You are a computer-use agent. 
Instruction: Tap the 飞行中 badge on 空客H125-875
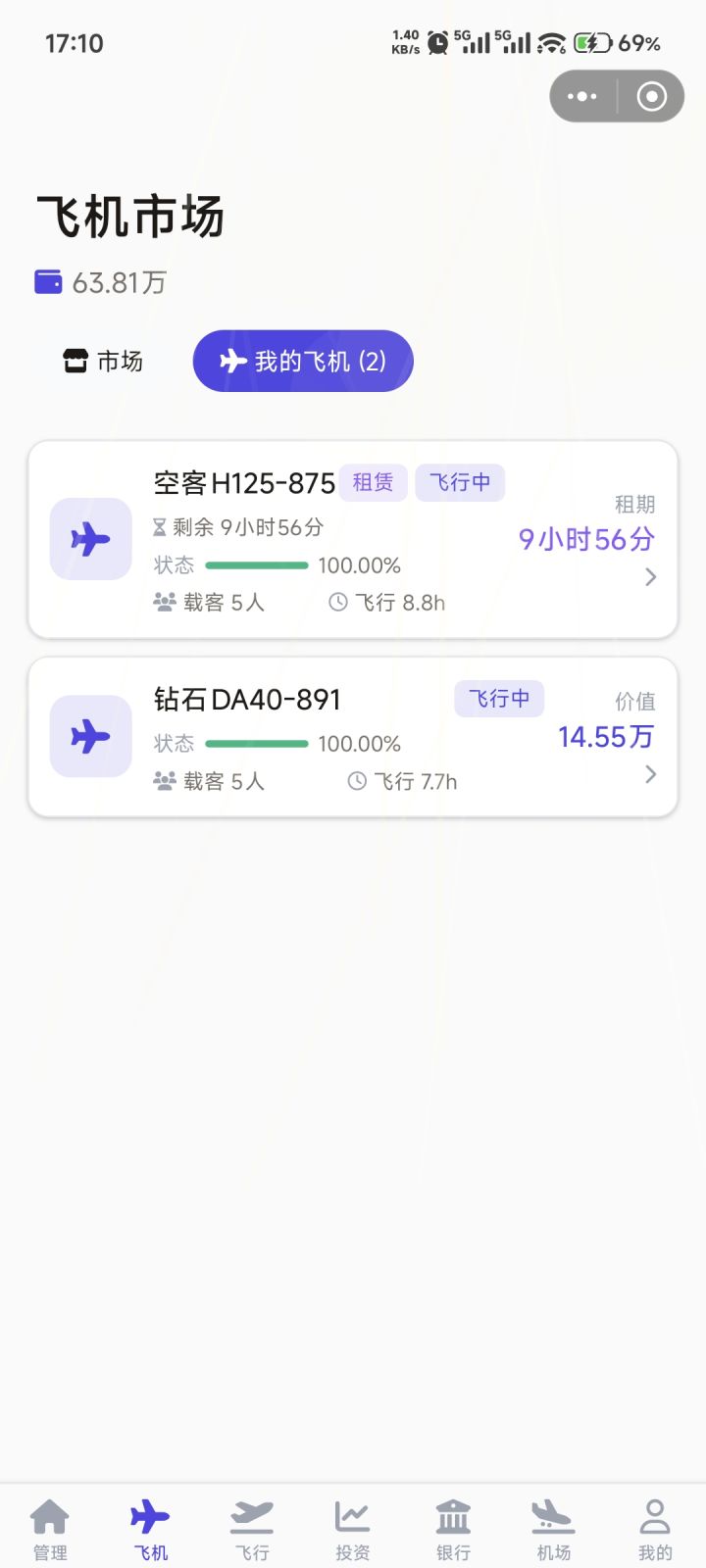(459, 482)
